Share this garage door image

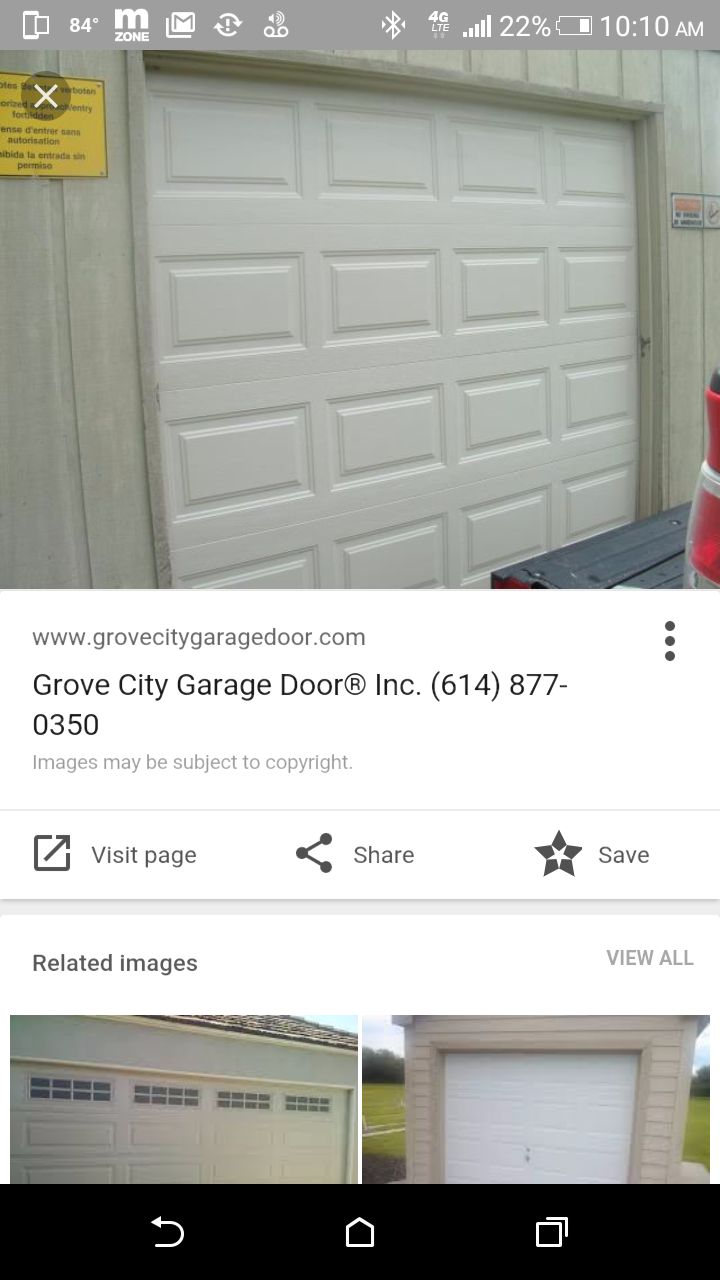(x=355, y=854)
